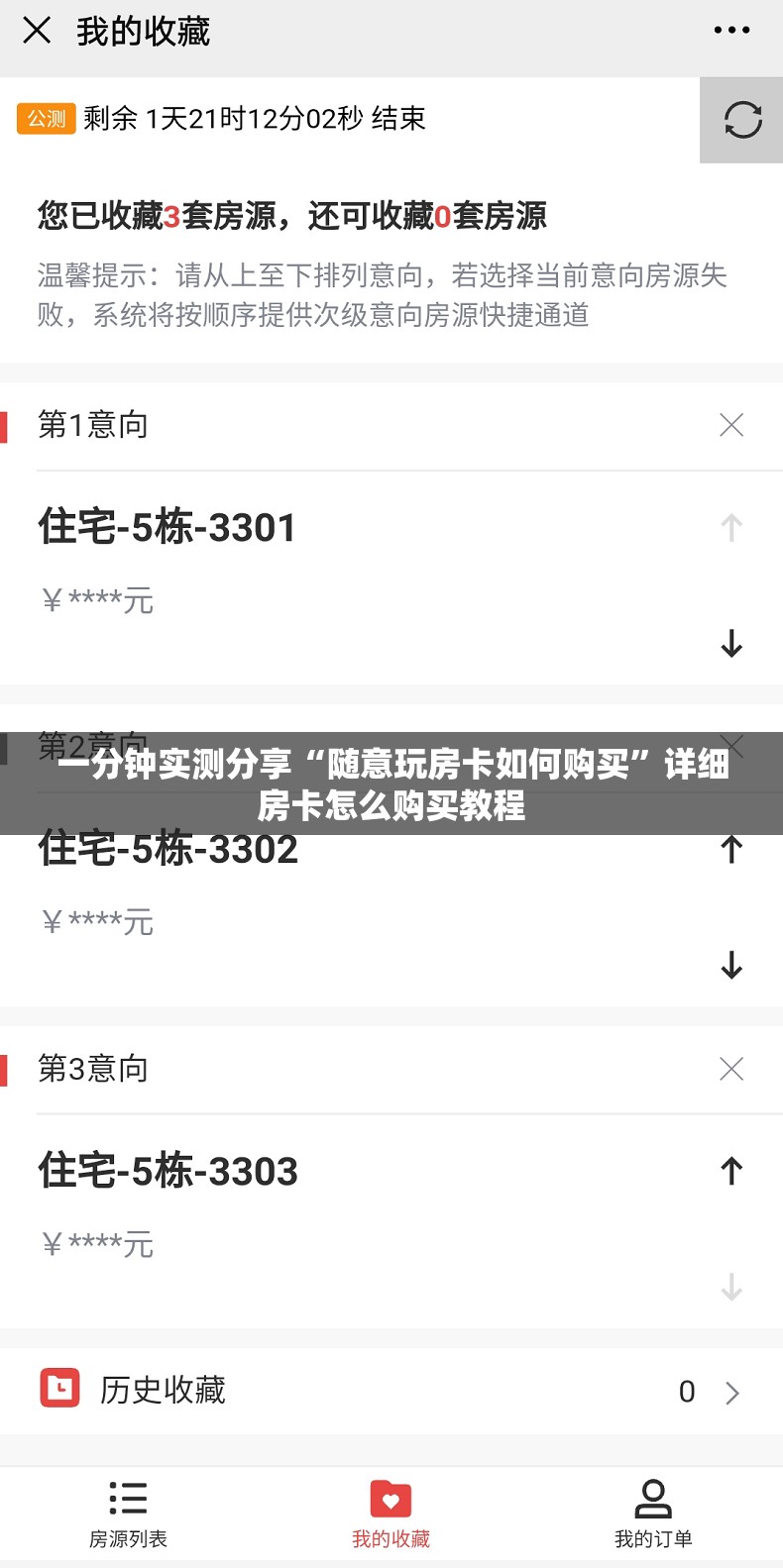
Task: Remove 第1意向 from favorites
Action: (731, 425)
